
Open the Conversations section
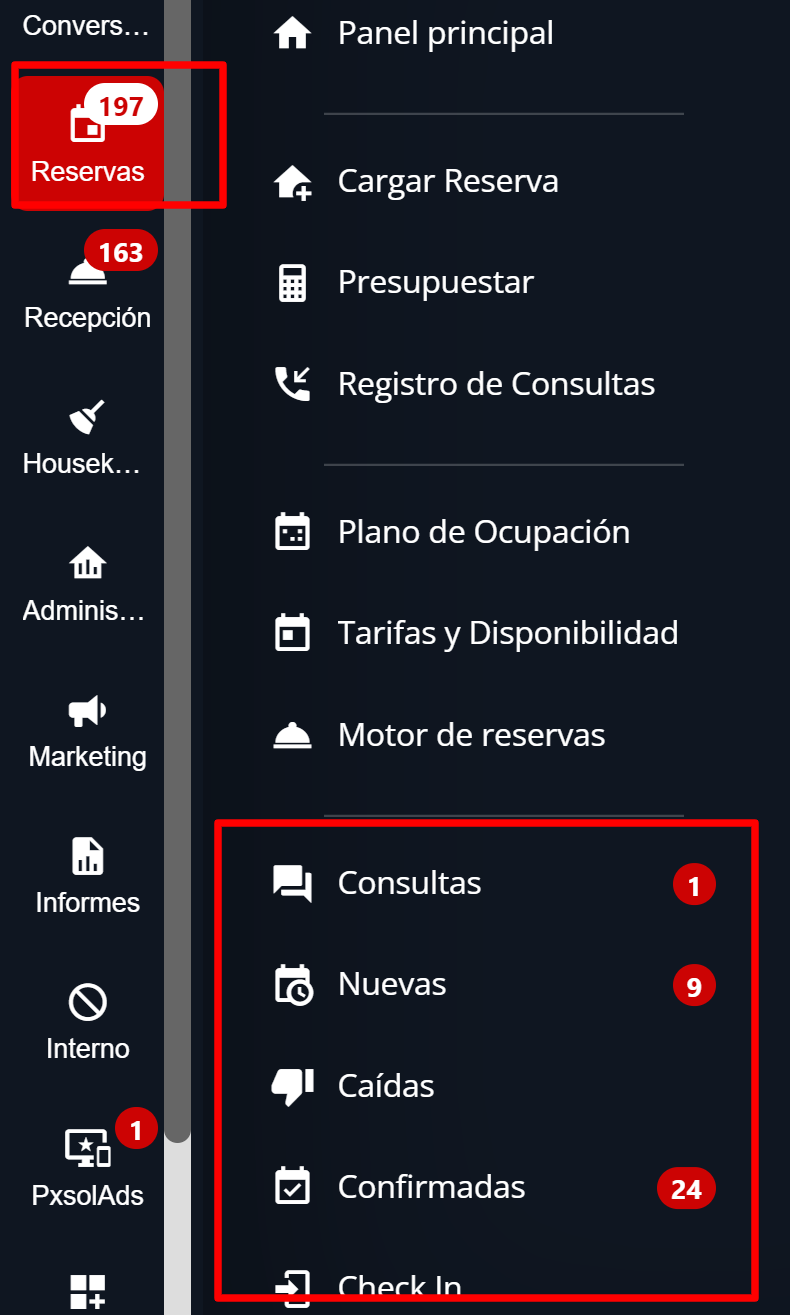pyautogui.click(x=85, y=24)
